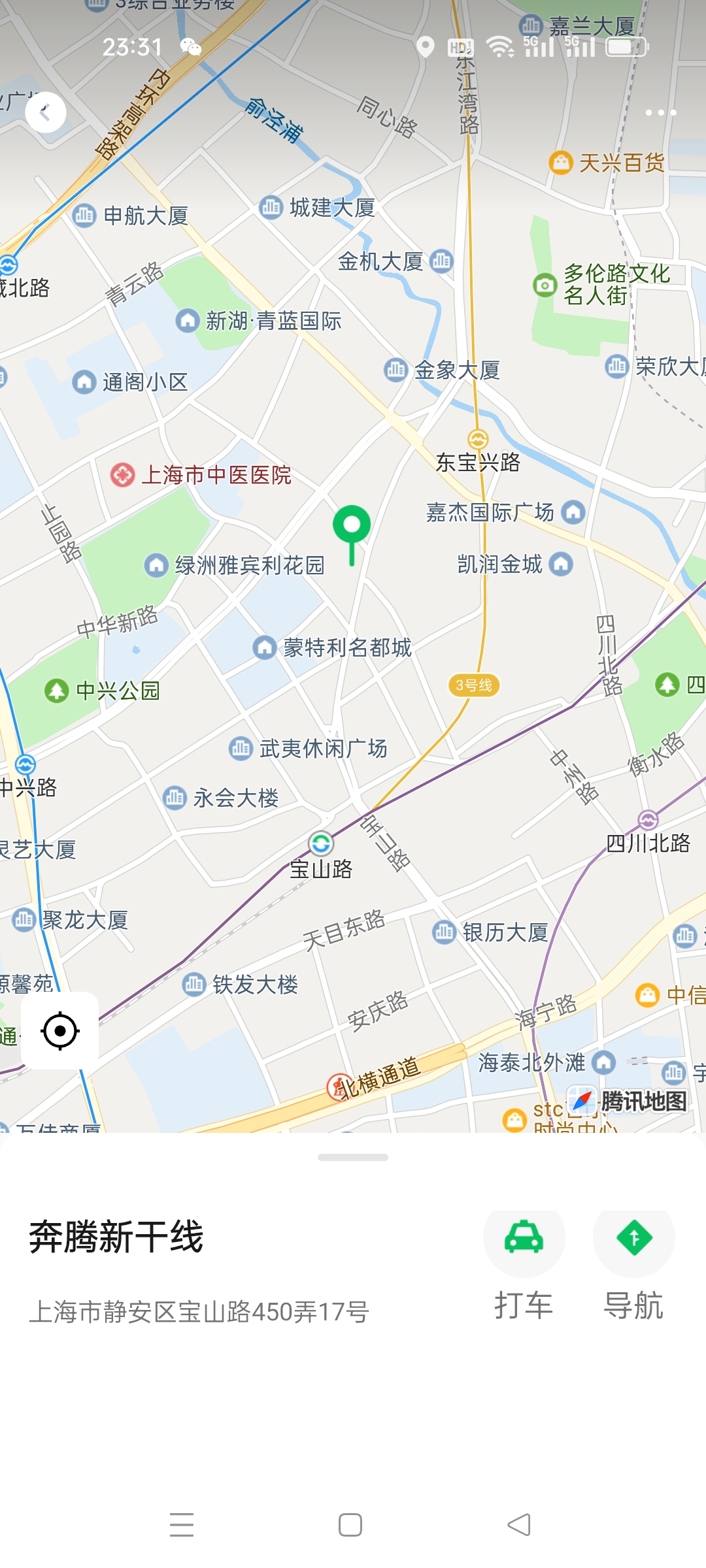Go to the system home screen
Viewport: 706px width, 1568px height.
click(x=350, y=1525)
